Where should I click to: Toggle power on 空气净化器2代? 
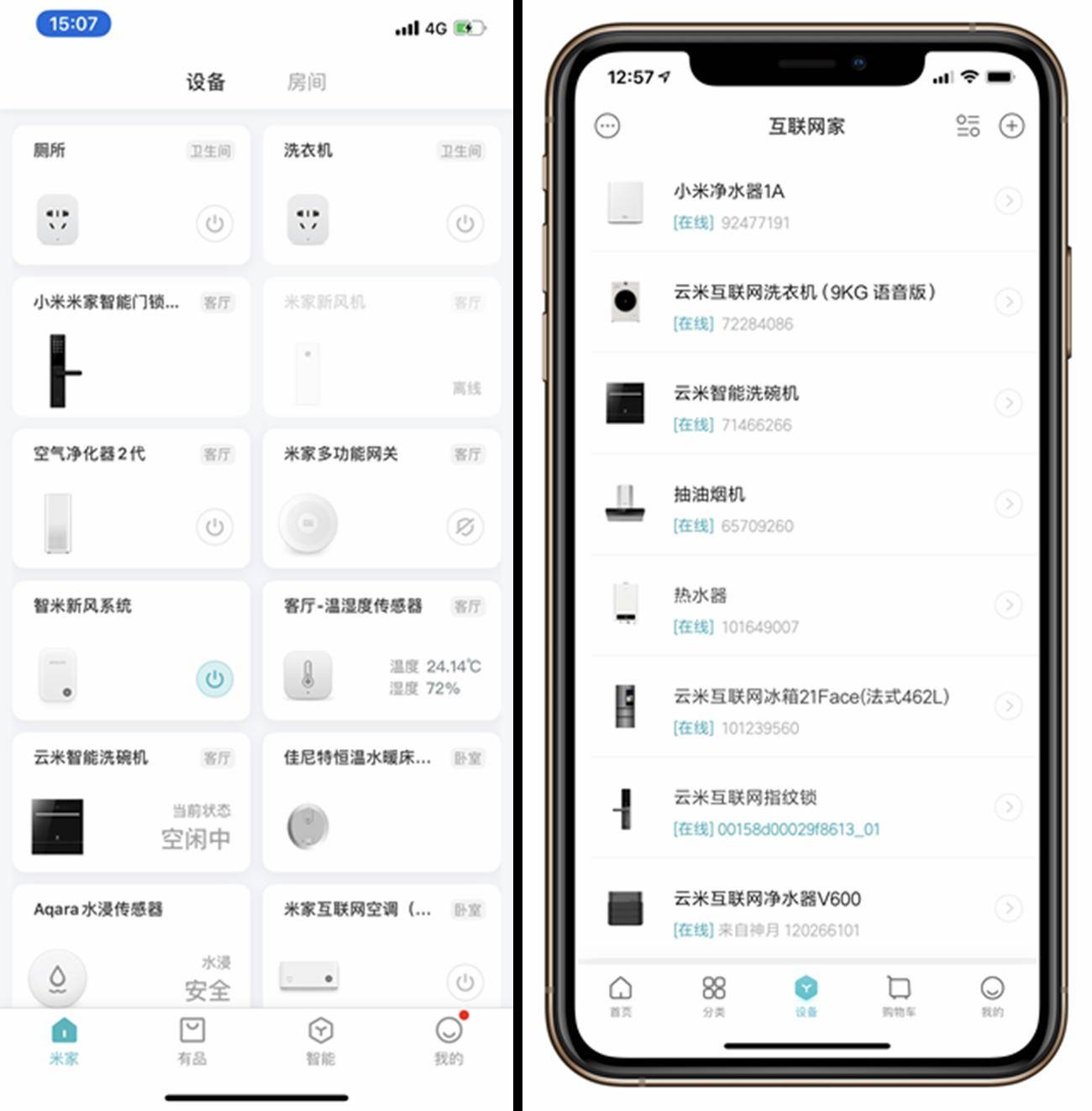tap(214, 527)
